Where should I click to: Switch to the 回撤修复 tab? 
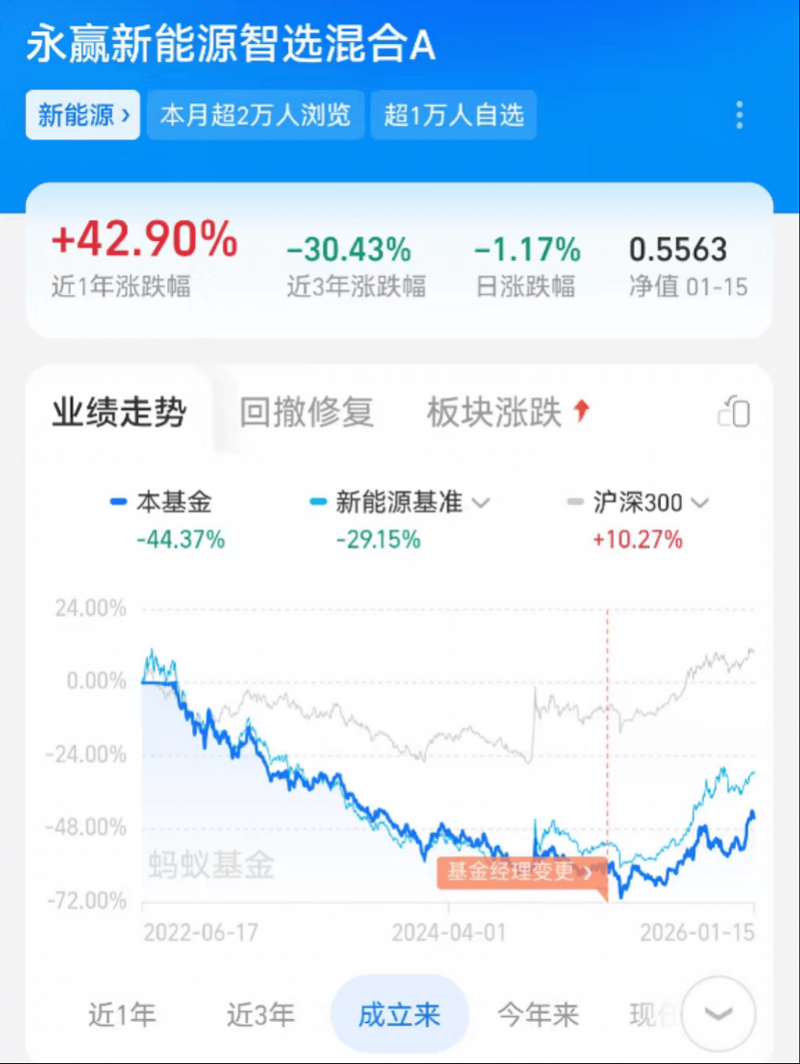click(x=306, y=412)
